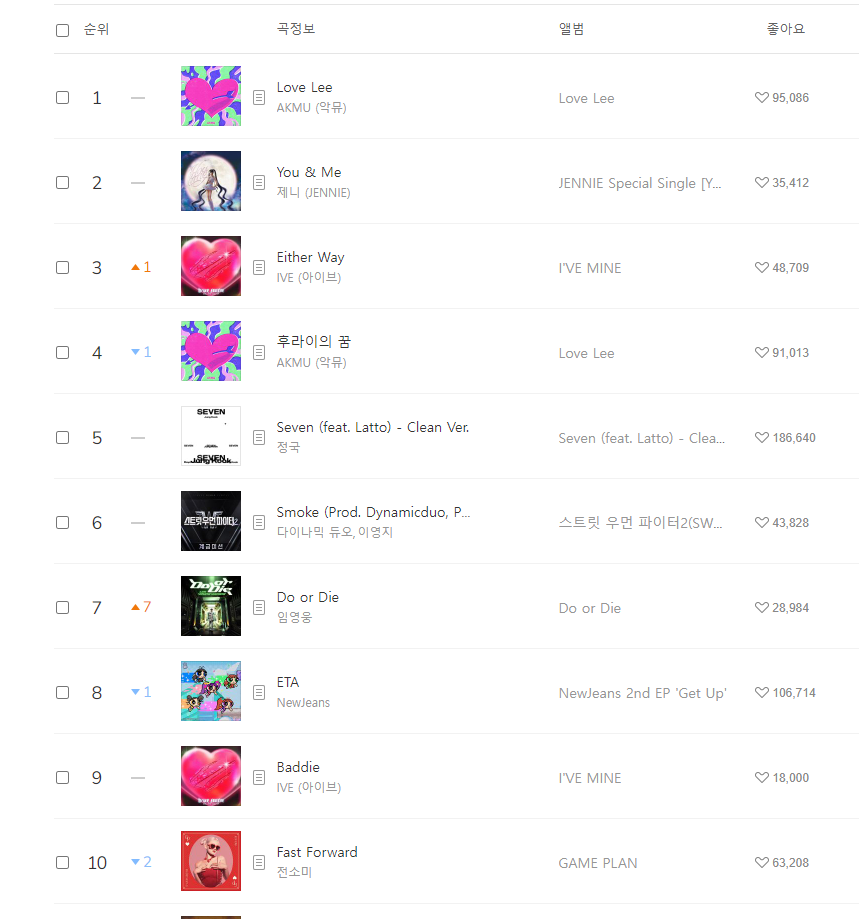Open the song title Baddie

(298, 767)
